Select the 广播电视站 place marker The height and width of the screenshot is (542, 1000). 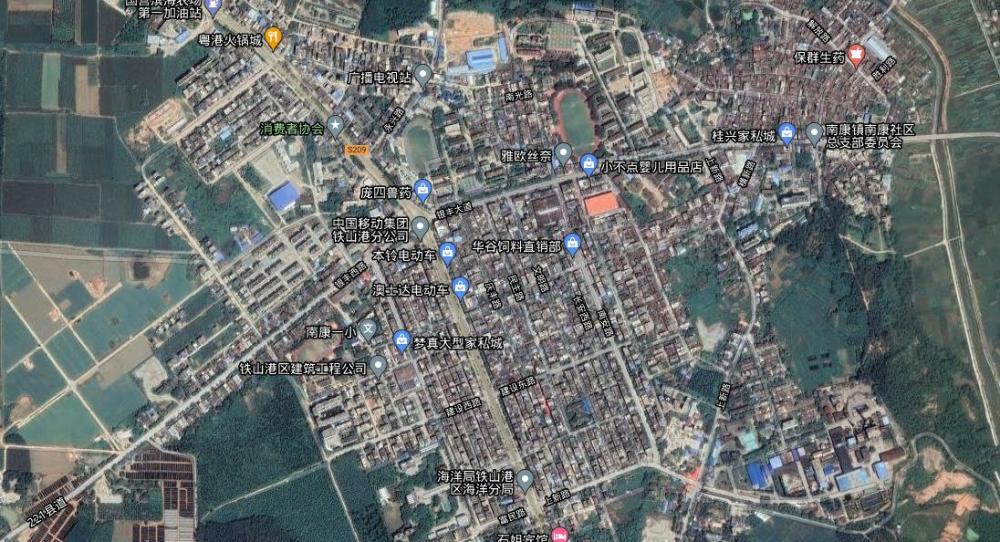423,75
